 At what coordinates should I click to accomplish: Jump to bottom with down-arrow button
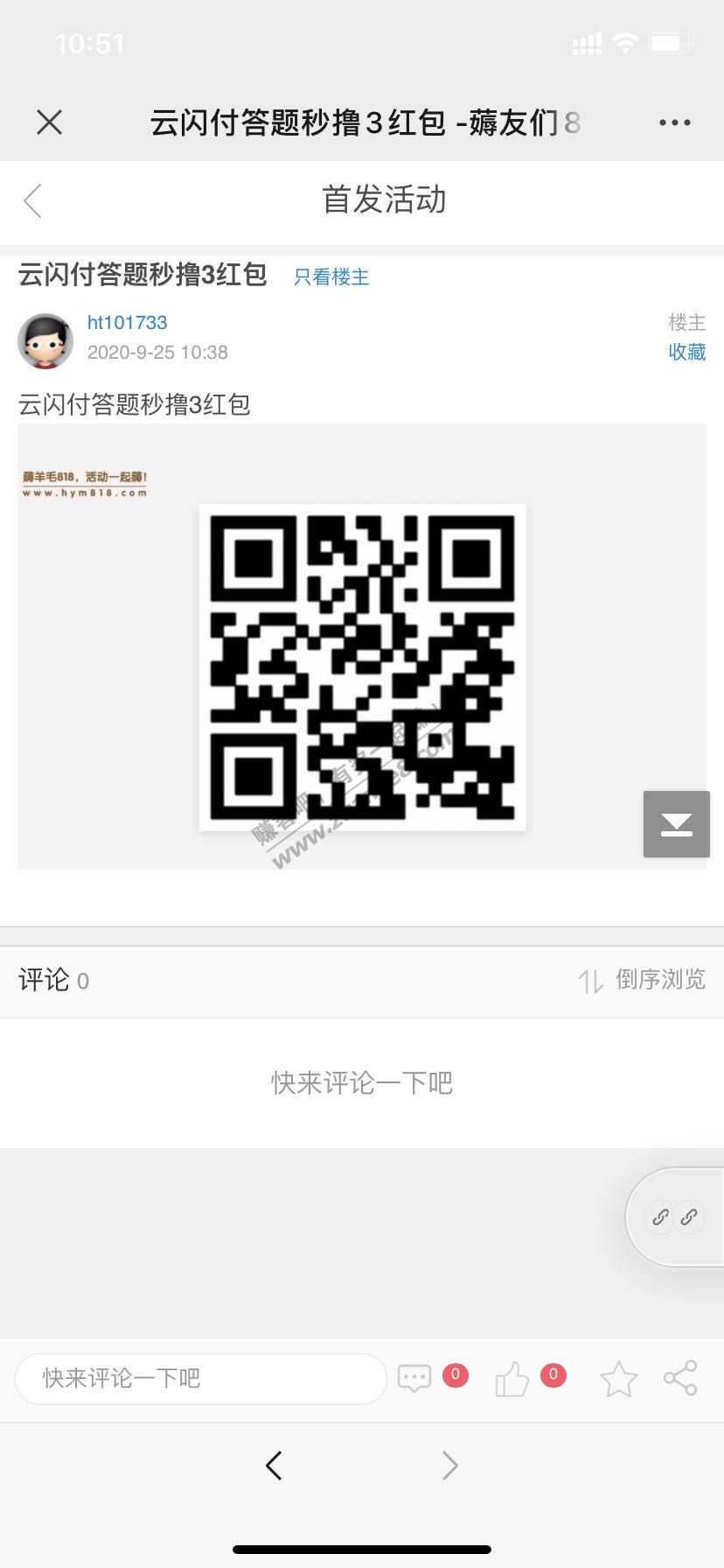(676, 824)
